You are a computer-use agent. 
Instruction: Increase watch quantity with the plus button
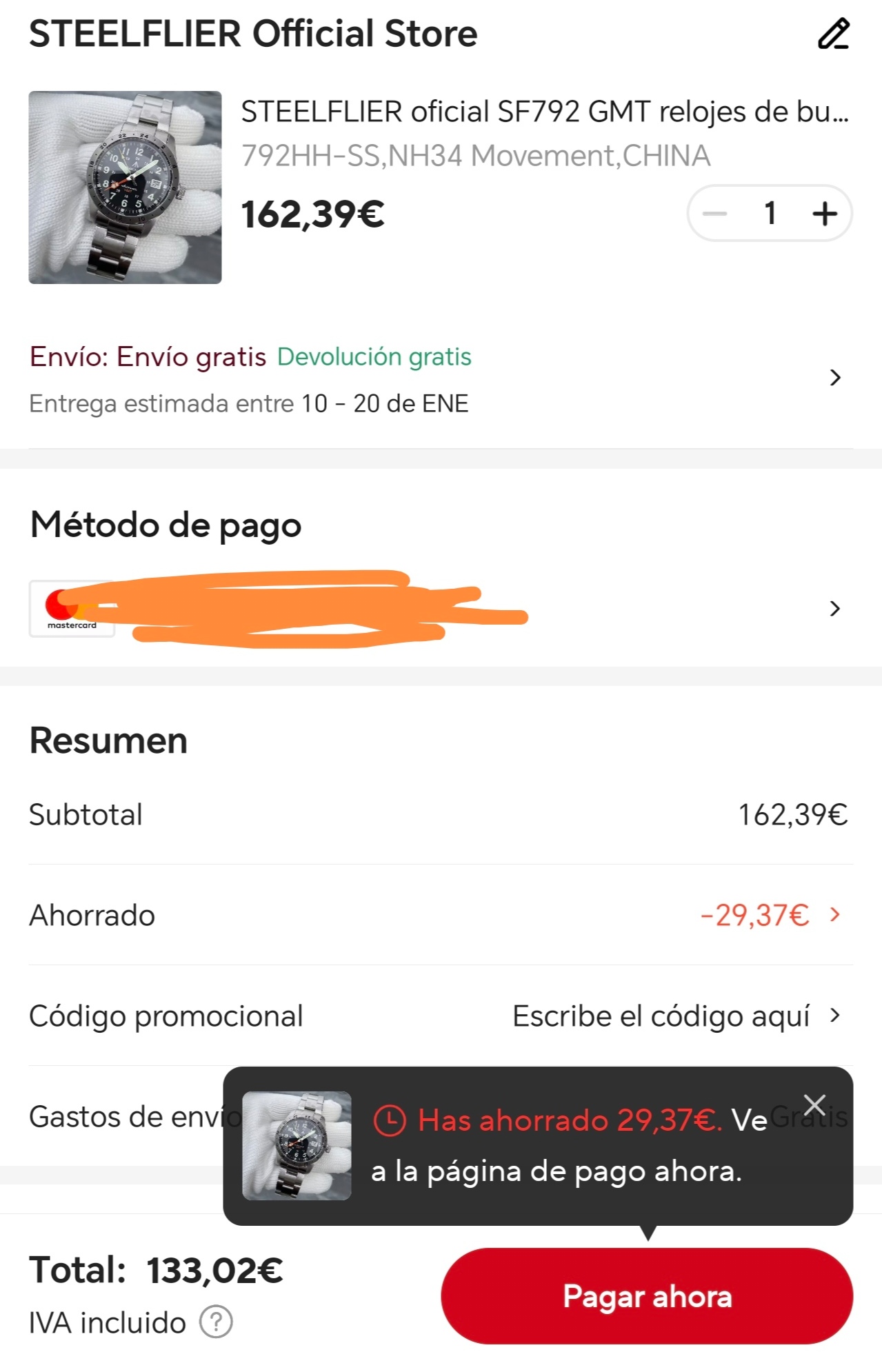824,214
